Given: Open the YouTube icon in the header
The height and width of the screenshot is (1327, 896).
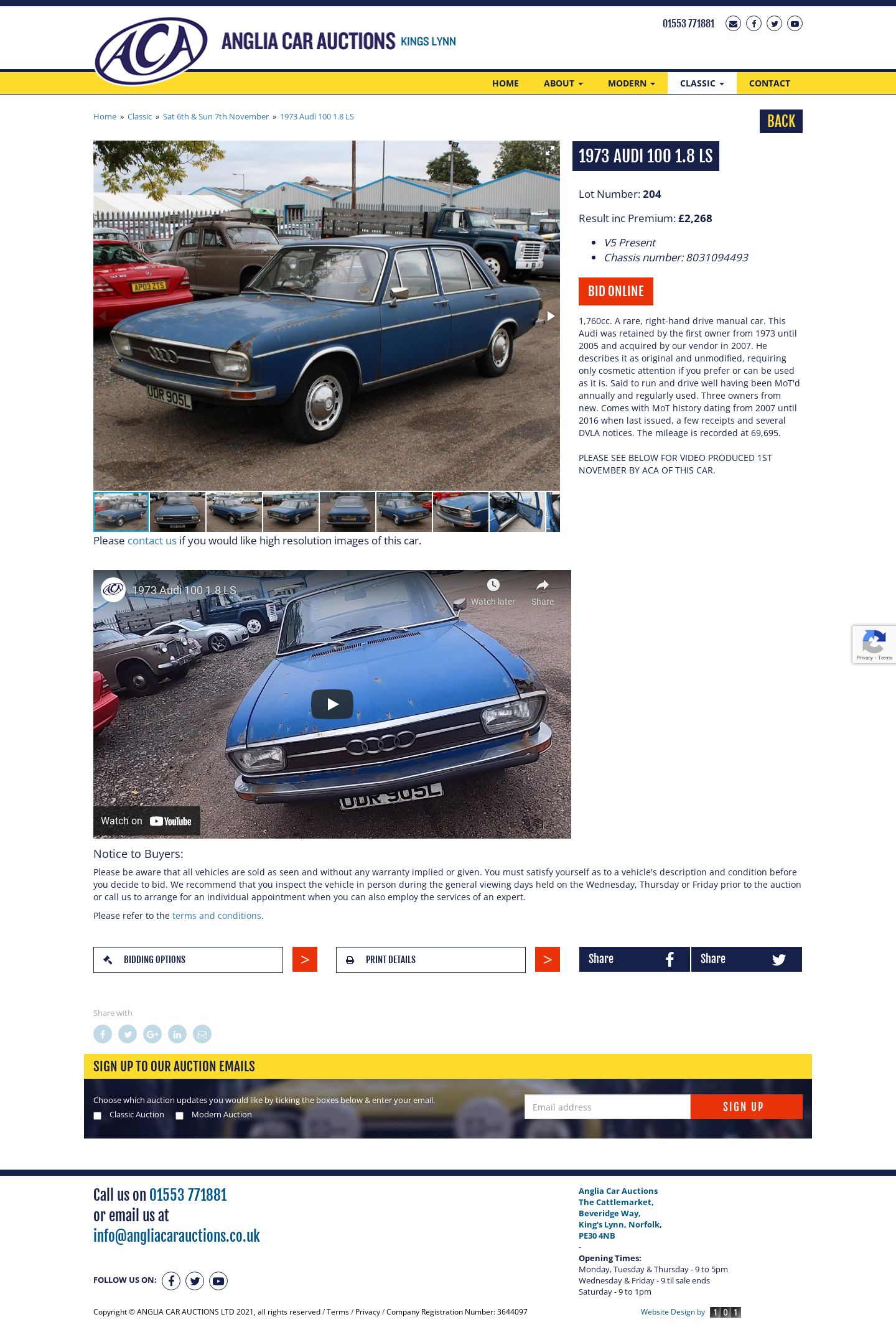Looking at the screenshot, I should pos(795,24).
